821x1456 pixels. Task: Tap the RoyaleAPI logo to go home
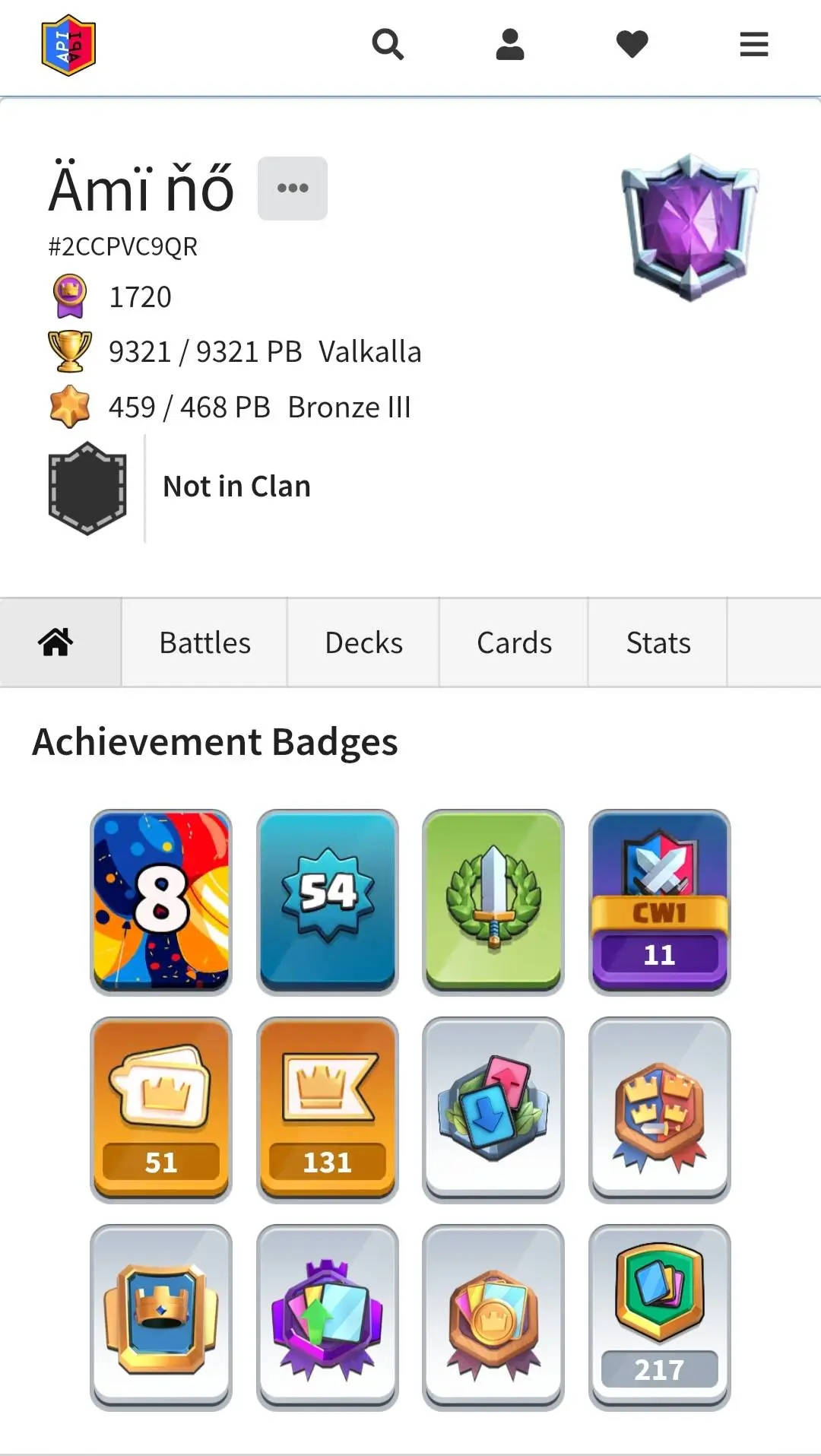[68, 45]
